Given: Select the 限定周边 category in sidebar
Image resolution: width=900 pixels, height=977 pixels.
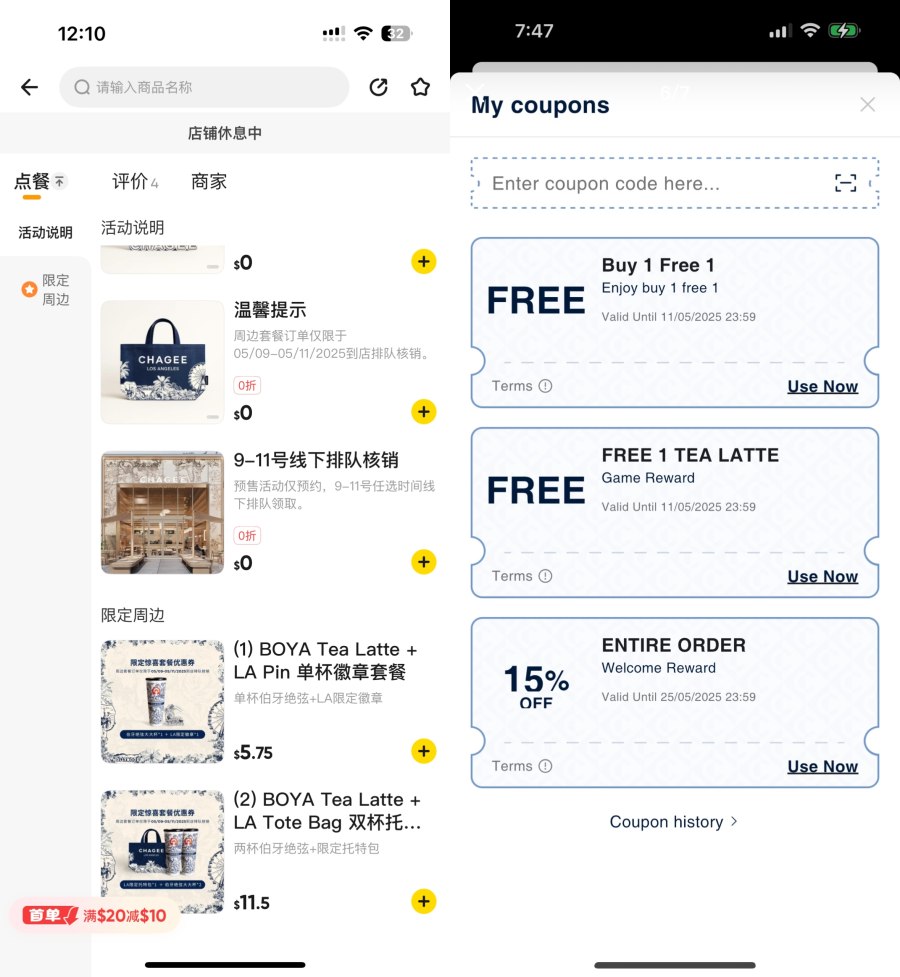Looking at the screenshot, I should (45, 290).
